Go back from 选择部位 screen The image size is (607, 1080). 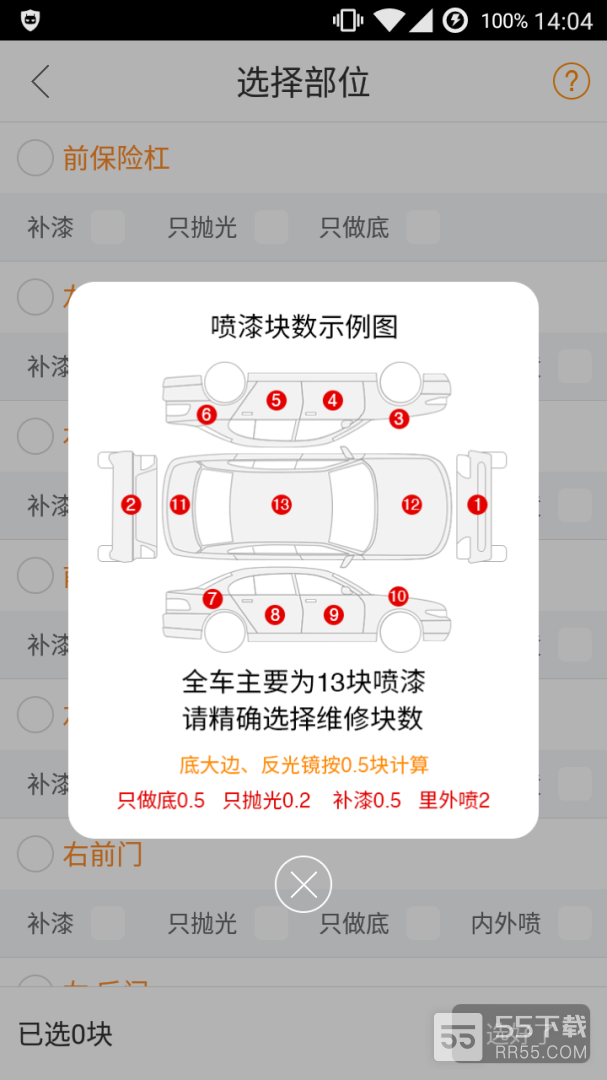coord(41,82)
